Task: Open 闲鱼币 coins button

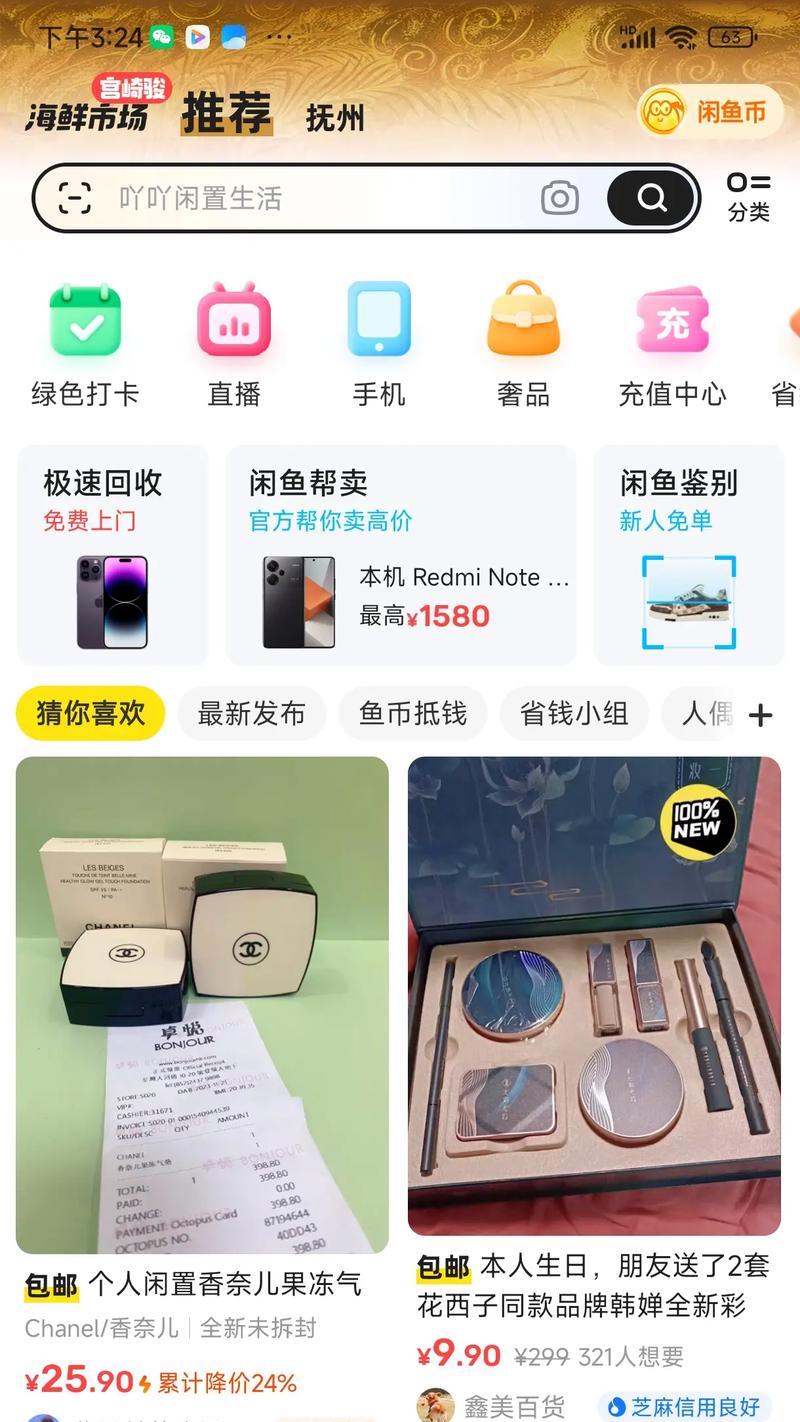Action: pyautogui.click(x=711, y=111)
